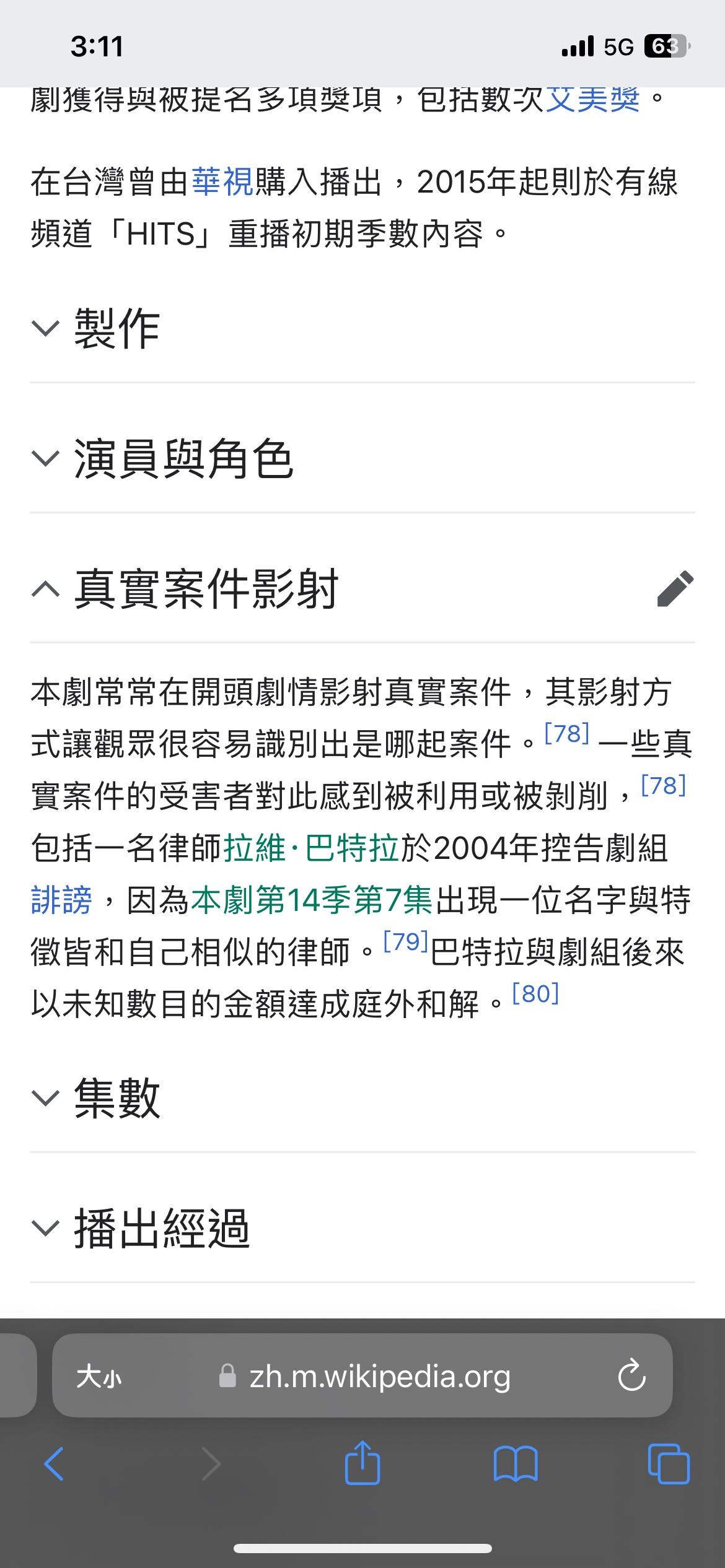
Task: Open the 誹謗 link
Action: 61,900
